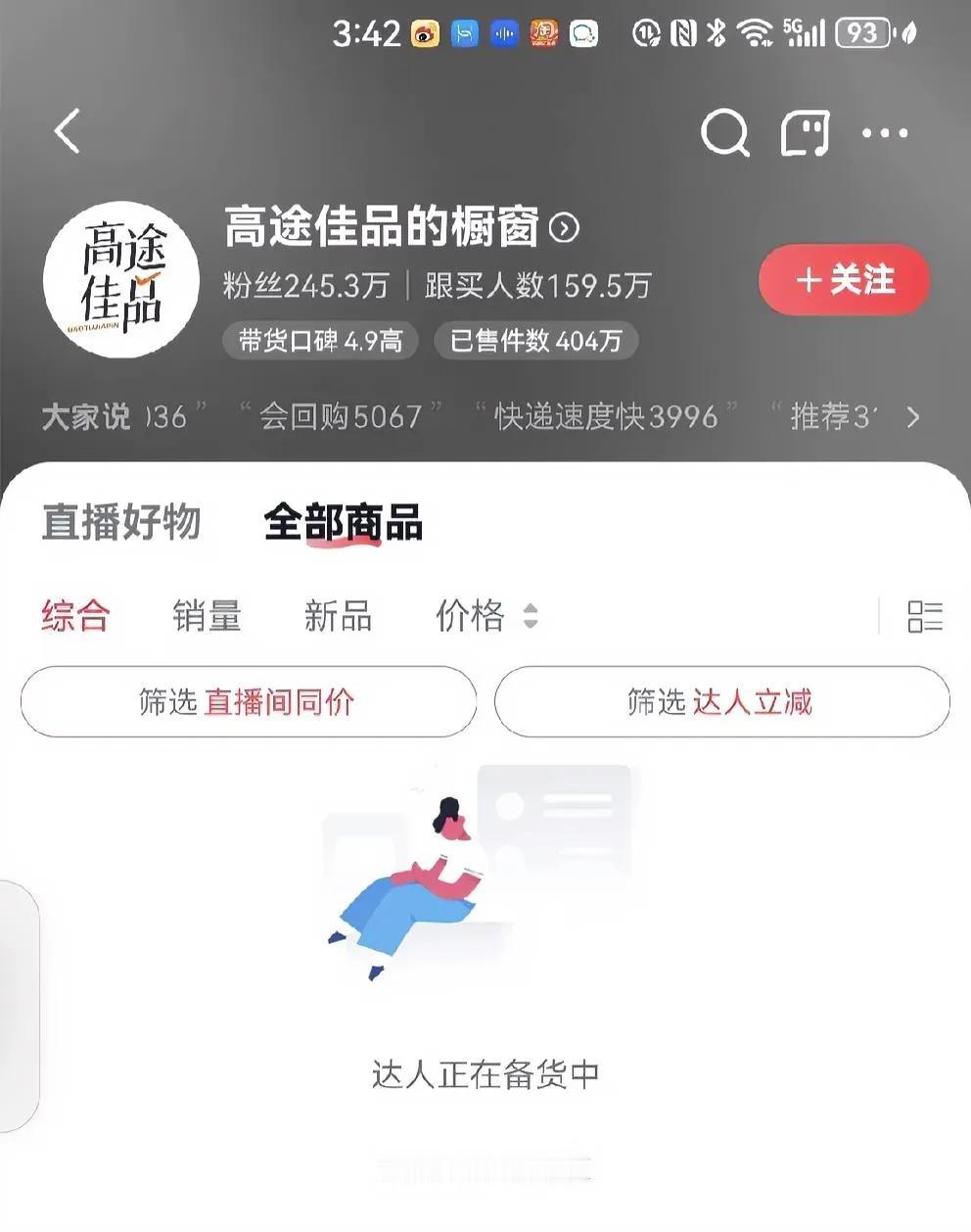Tap the red +关注 follow button

click(844, 280)
